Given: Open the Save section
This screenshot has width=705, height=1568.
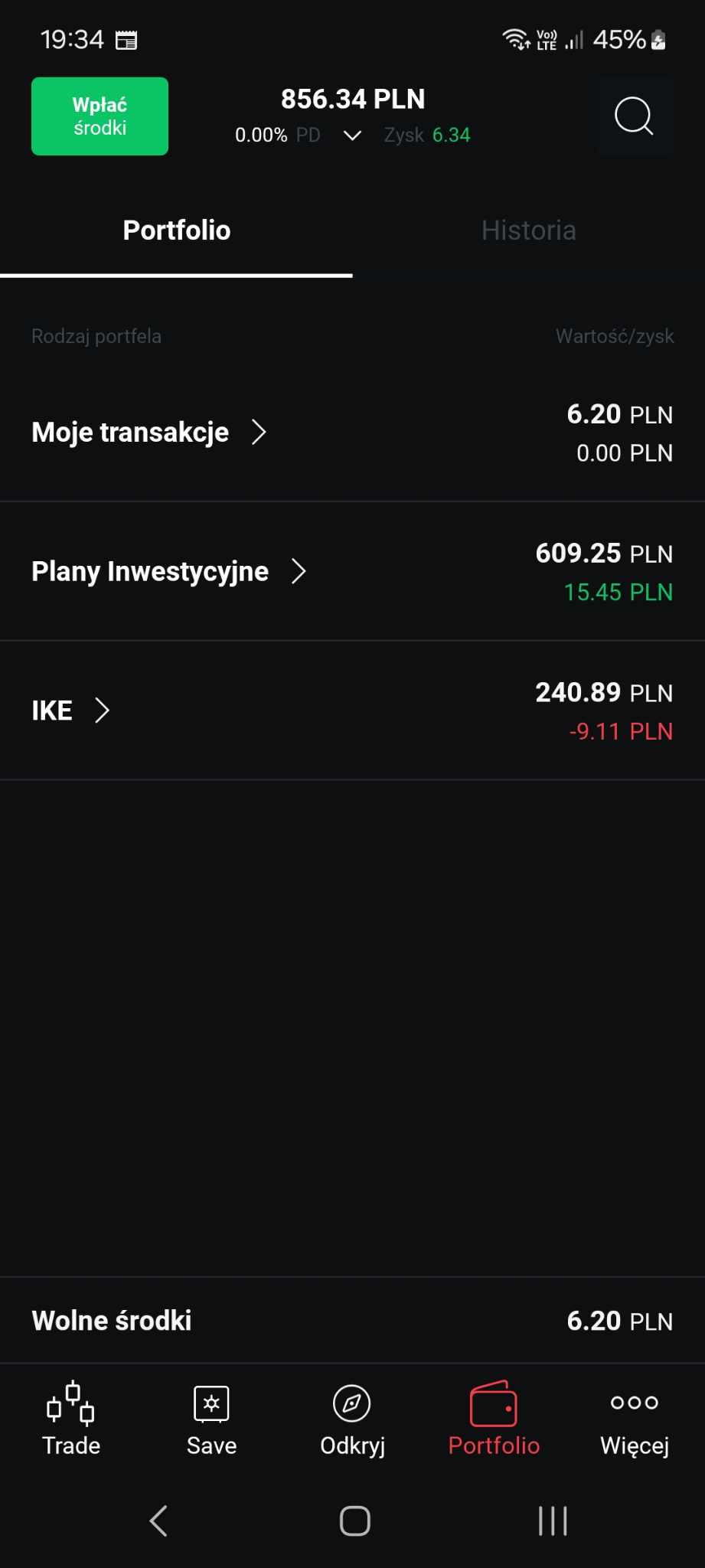Looking at the screenshot, I should coord(211,1419).
